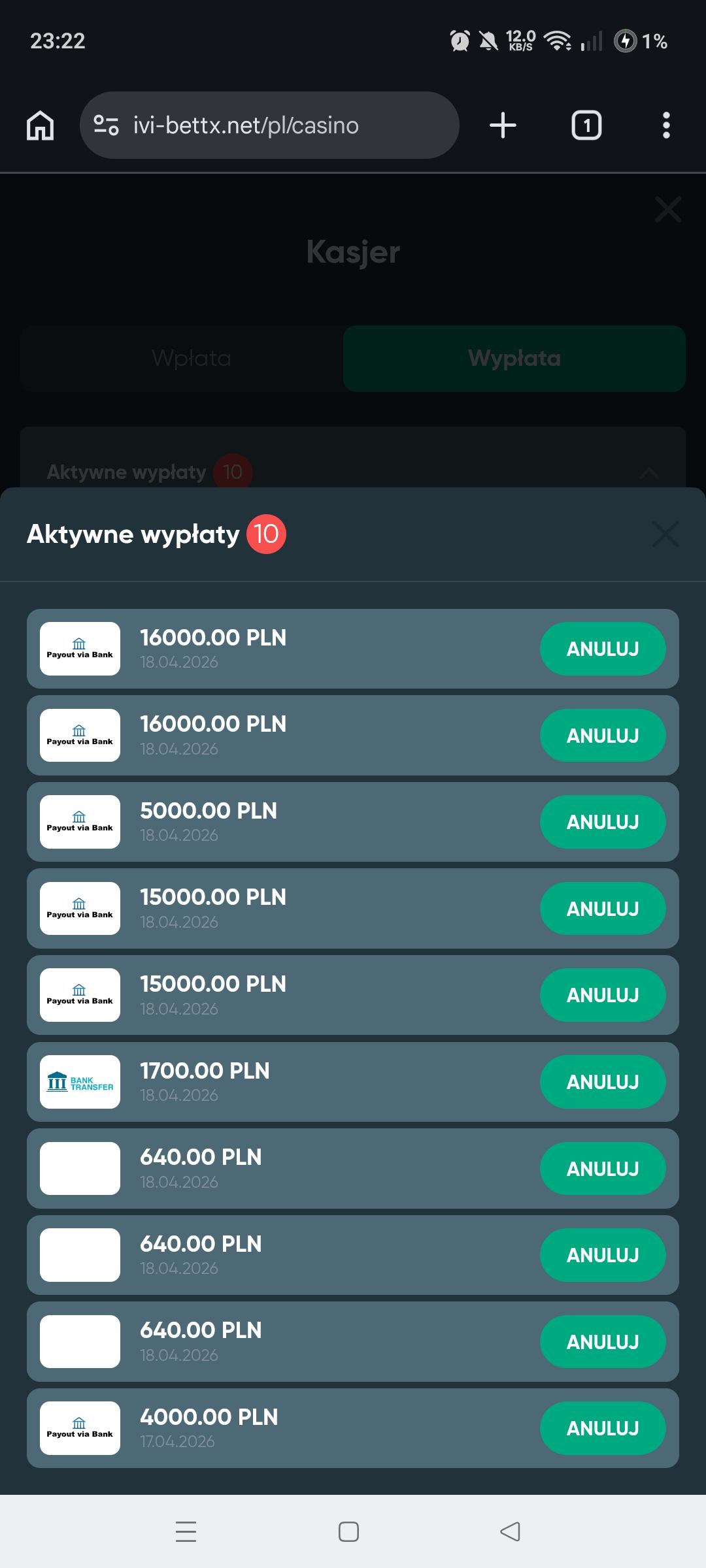
Task: Close the Kasjer dialog
Action: click(667, 210)
